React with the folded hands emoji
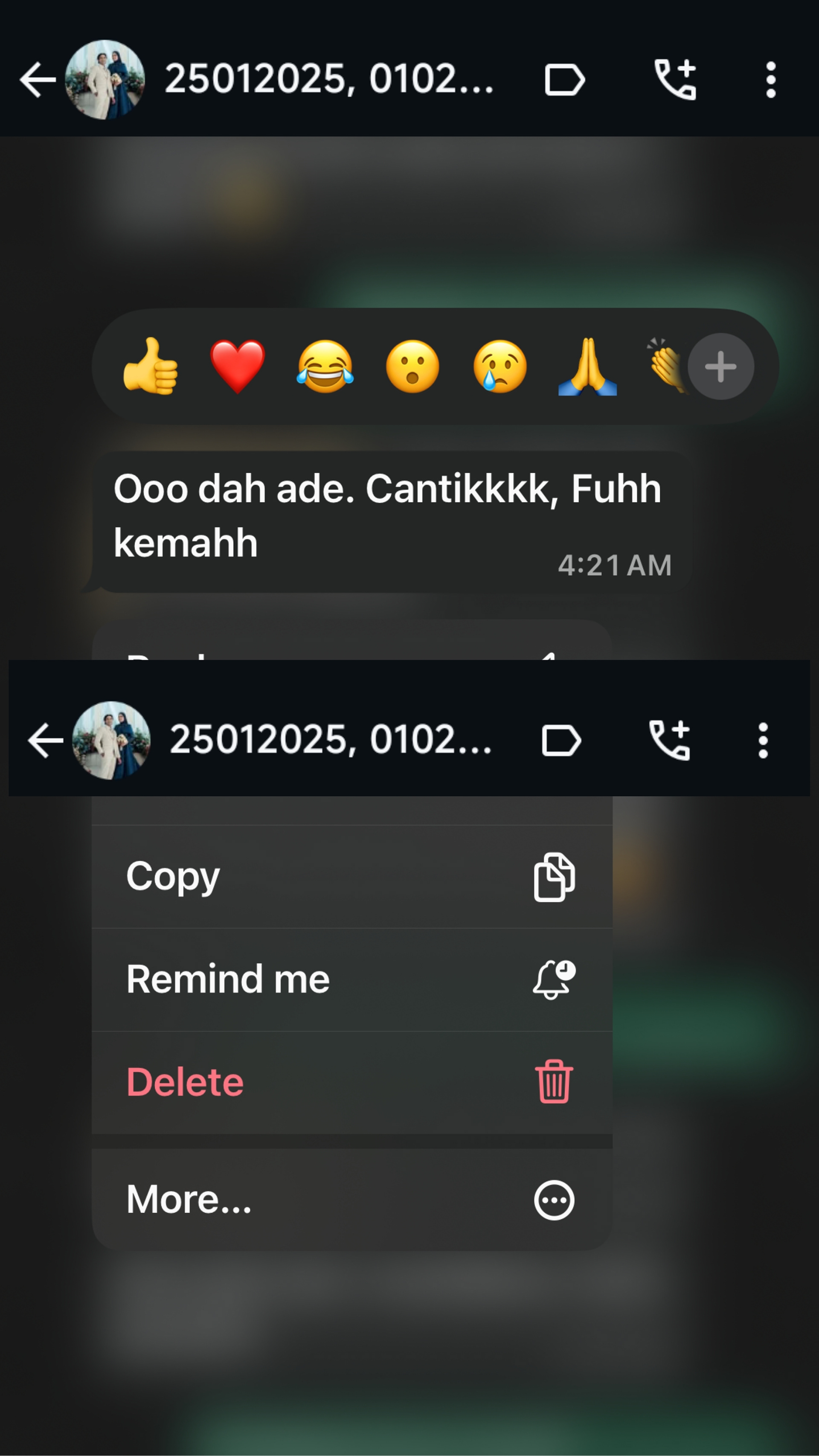The height and width of the screenshot is (1456, 819). (587, 366)
